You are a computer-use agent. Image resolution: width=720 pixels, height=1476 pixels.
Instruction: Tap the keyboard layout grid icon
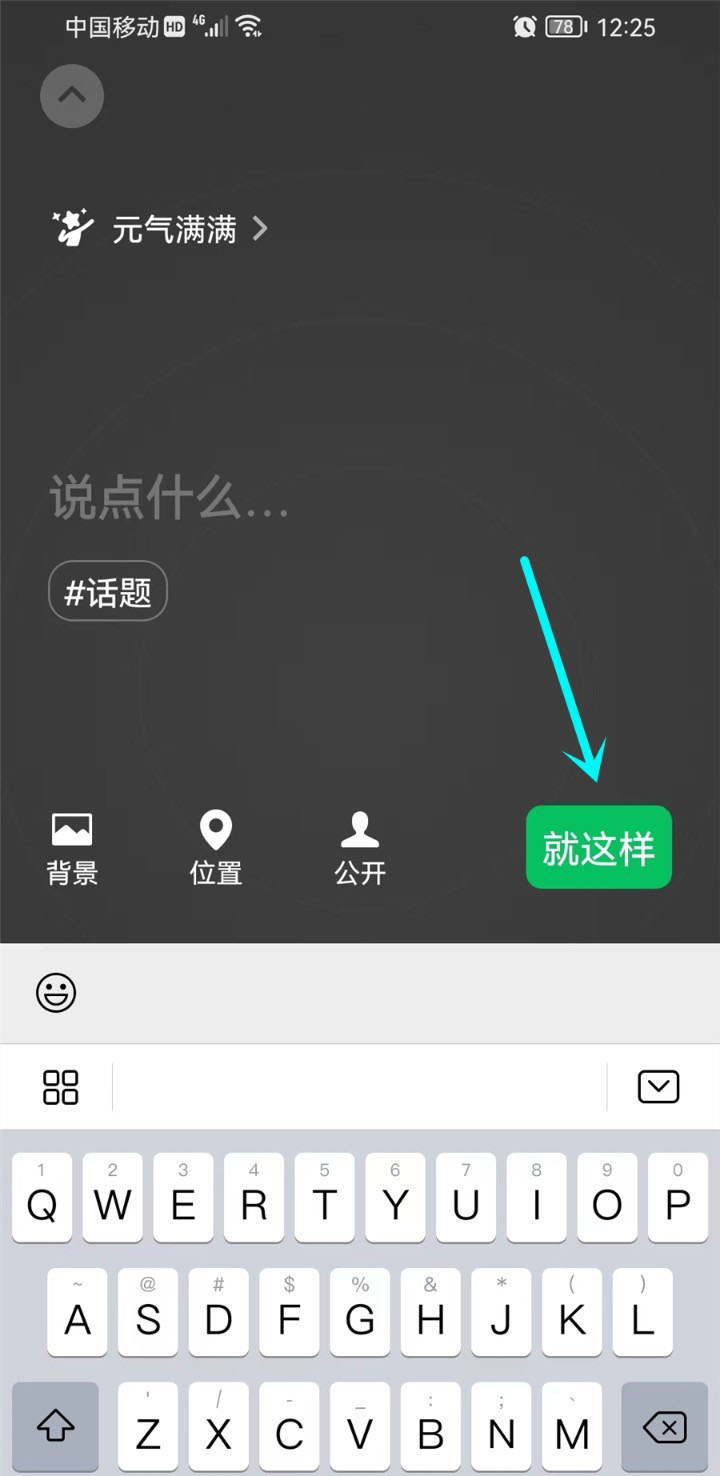pos(58,1086)
